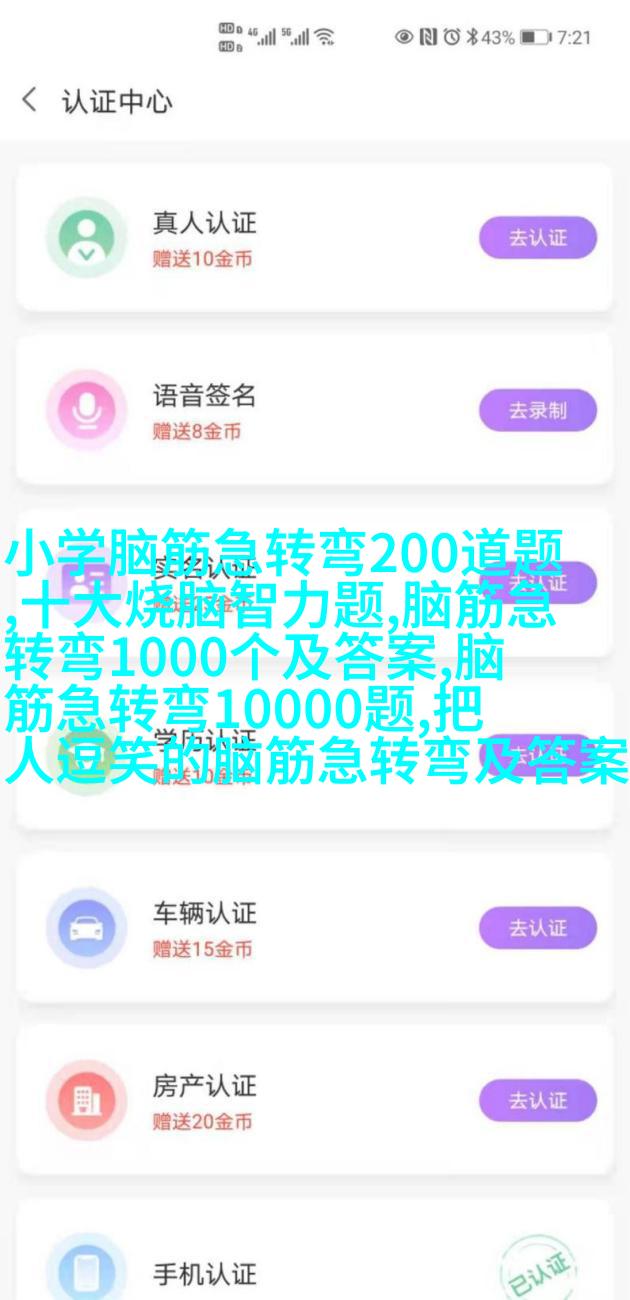Go back from 认证中心
Screen dimensions: 630x1300
(30, 101)
